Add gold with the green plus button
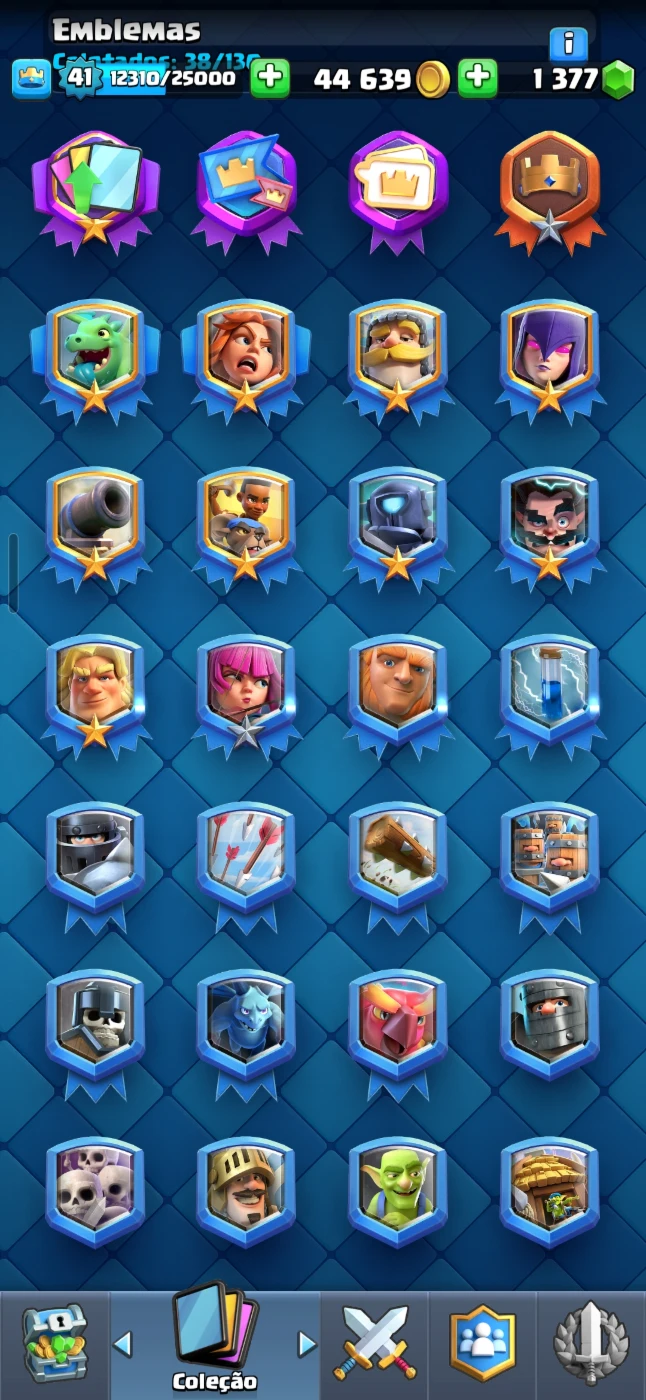This screenshot has height=1400, width=646. click(x=478, y=78)
